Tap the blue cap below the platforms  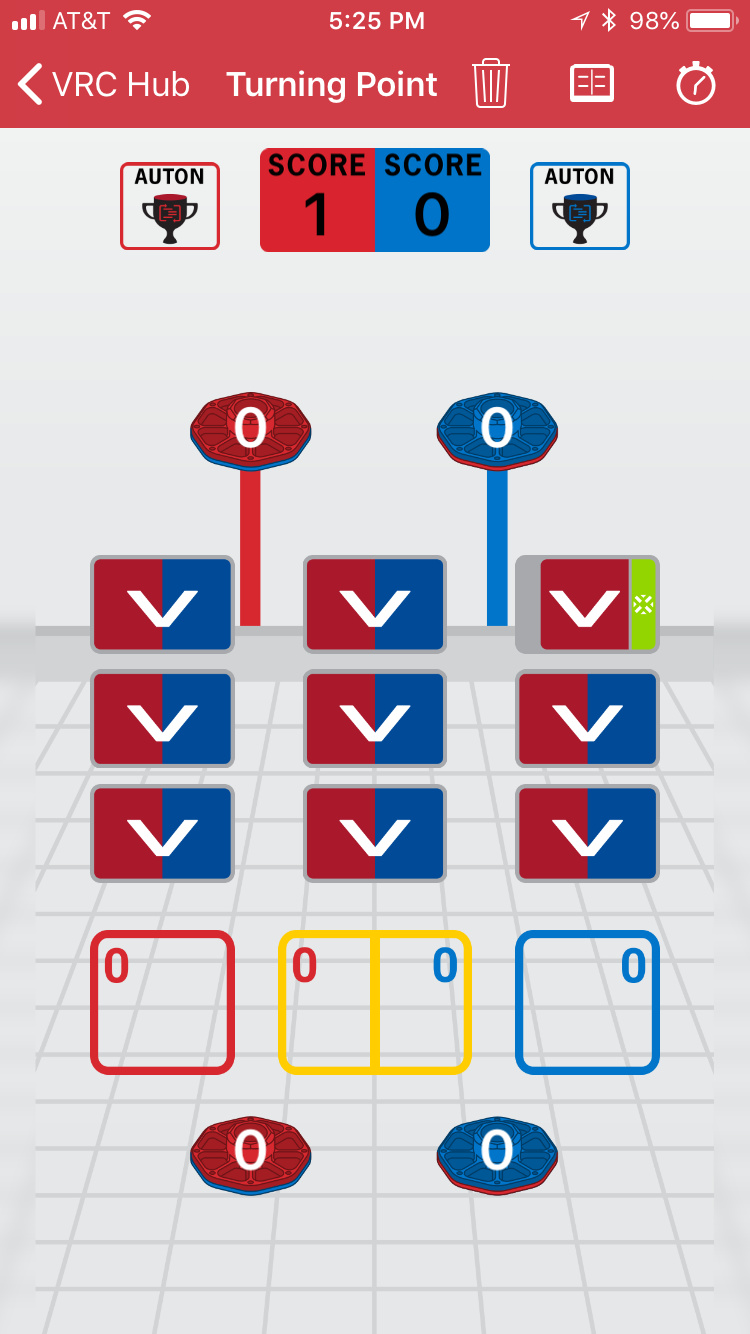(x=497, y=1155)
